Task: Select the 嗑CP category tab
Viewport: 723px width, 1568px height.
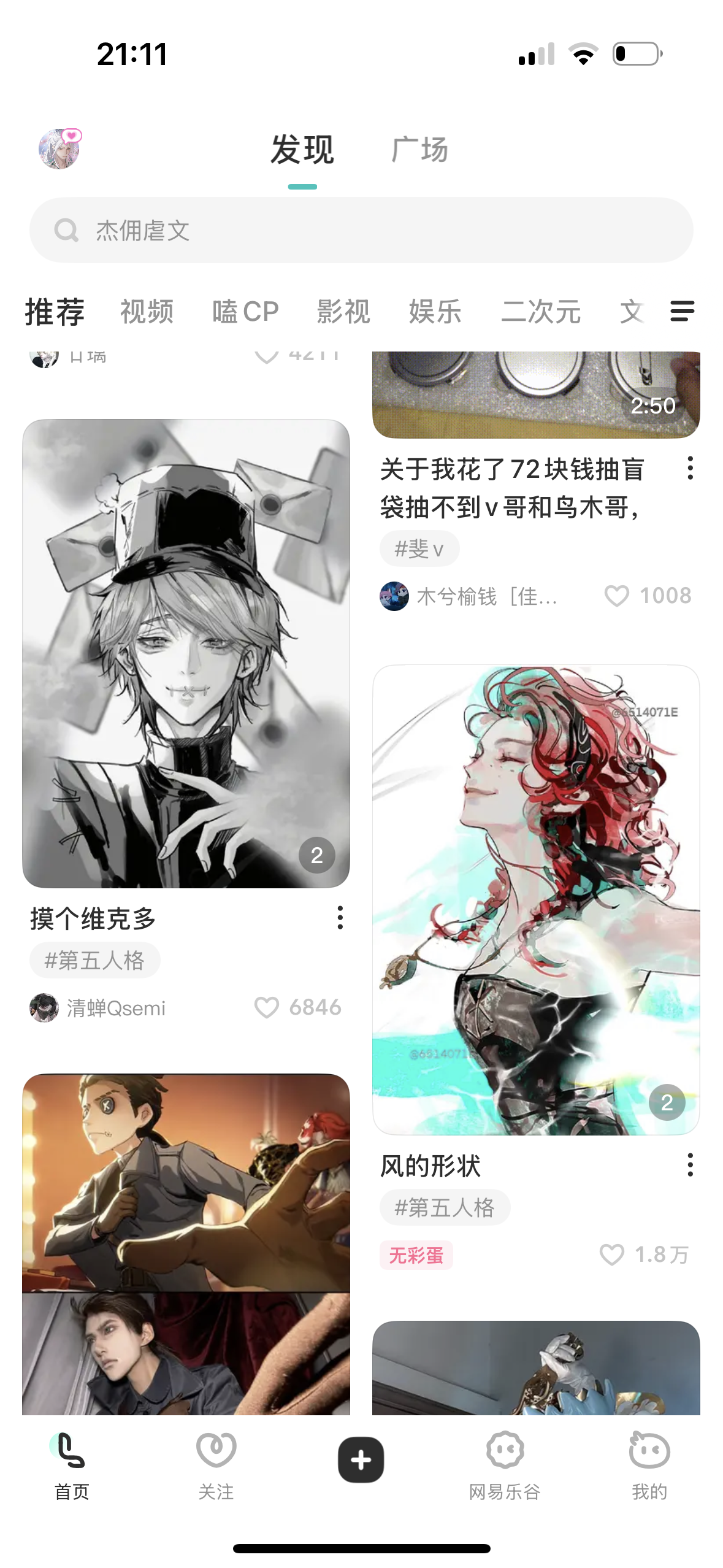Action: coord(245,312)
